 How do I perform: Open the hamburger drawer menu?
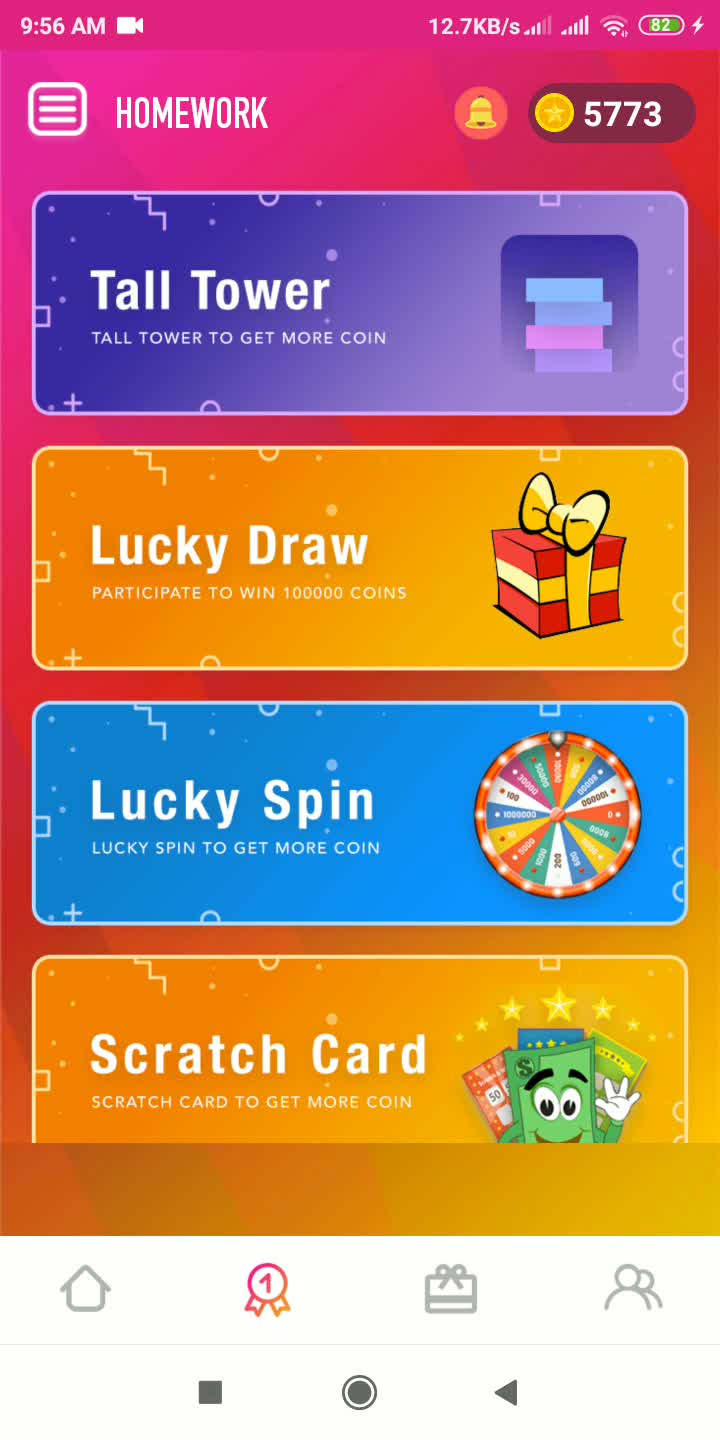click(57, 110)
